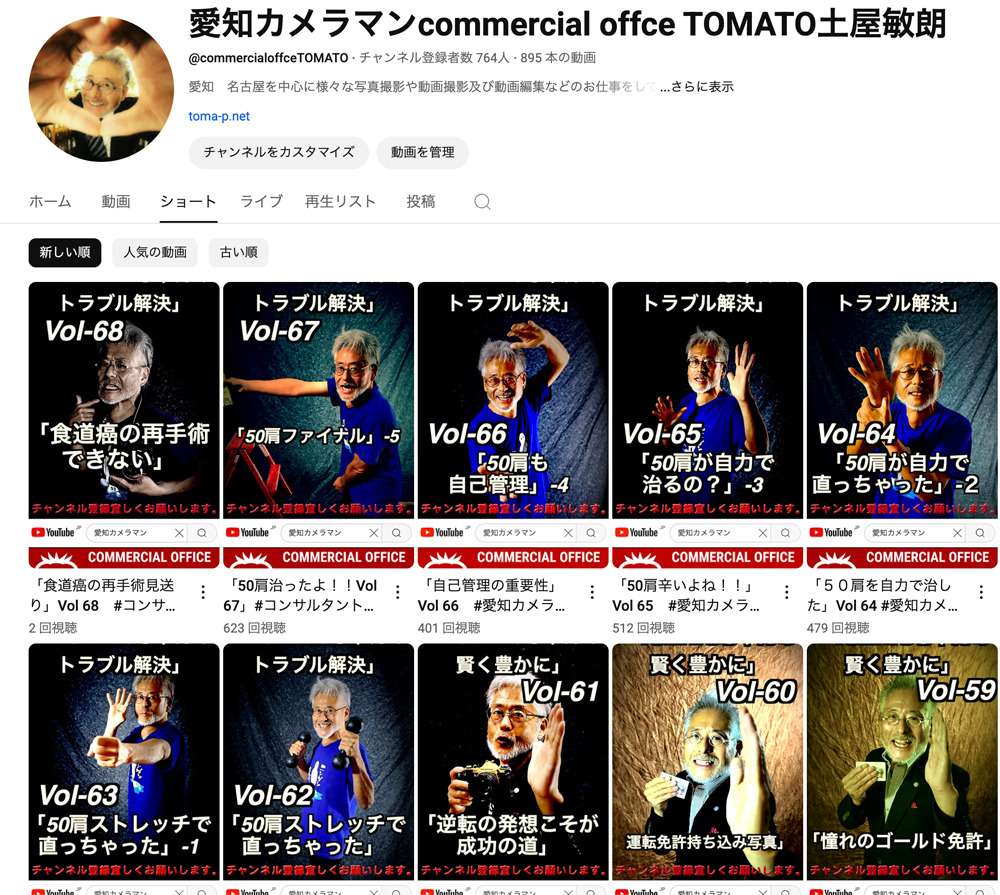Select the 人気の動画 sort chip

[x=155, y=252]
